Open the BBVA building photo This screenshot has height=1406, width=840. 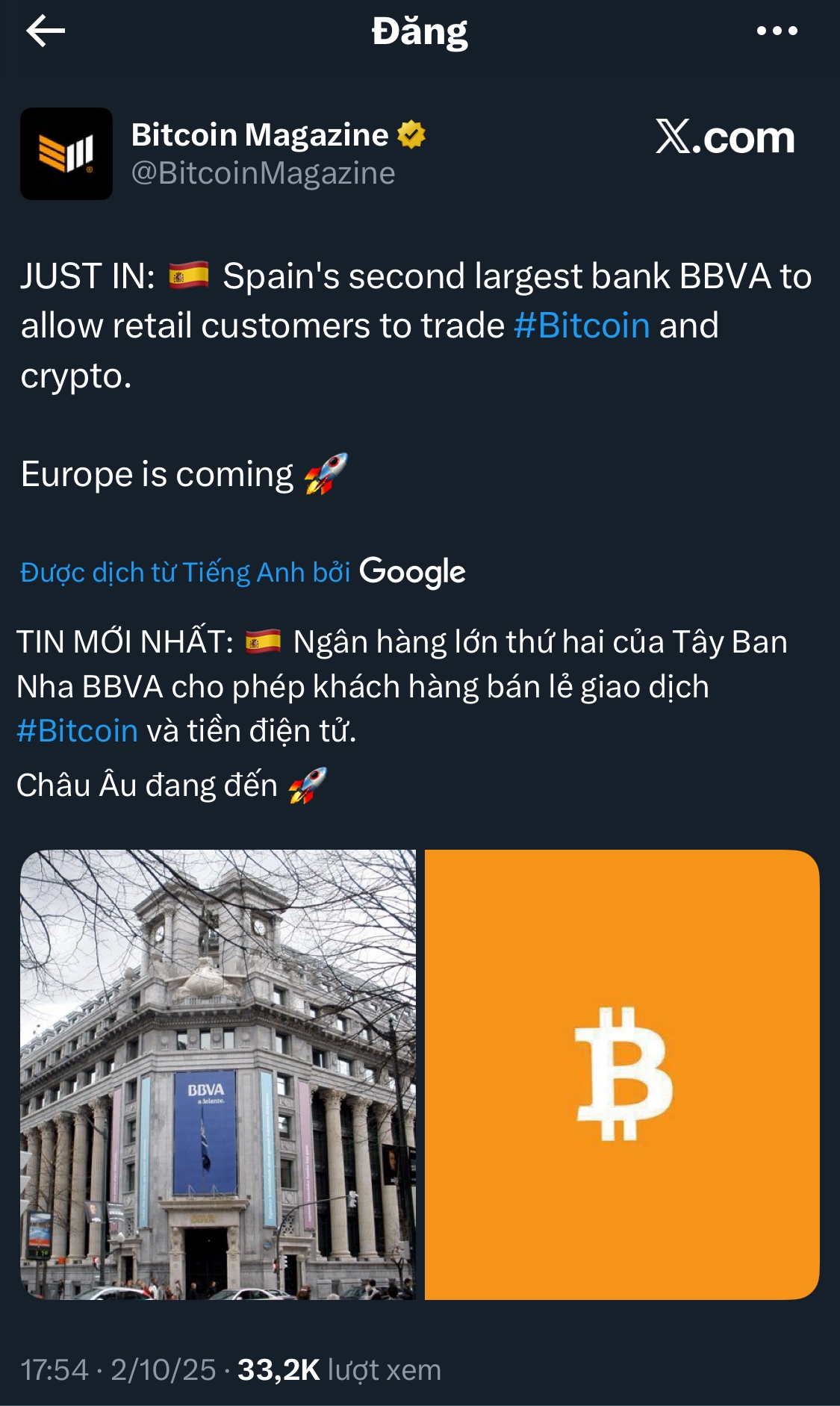tap(218, 1074)
